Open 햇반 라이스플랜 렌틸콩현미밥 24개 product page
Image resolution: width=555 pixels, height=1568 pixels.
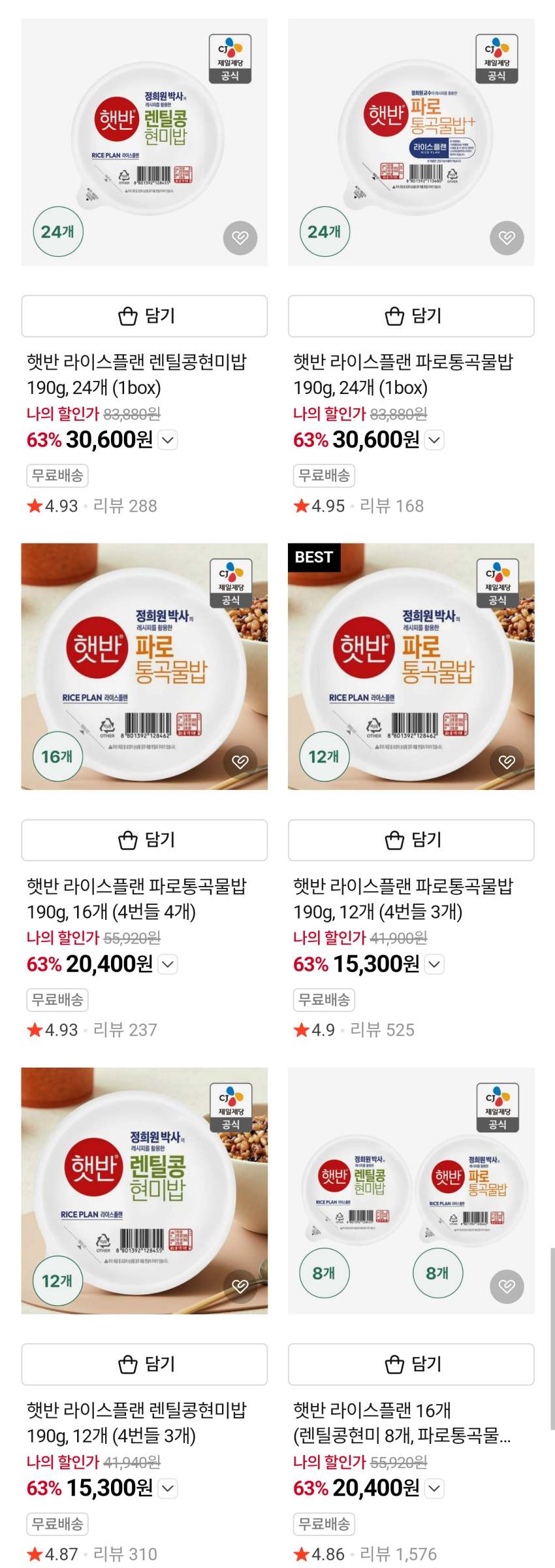point(136,374)
